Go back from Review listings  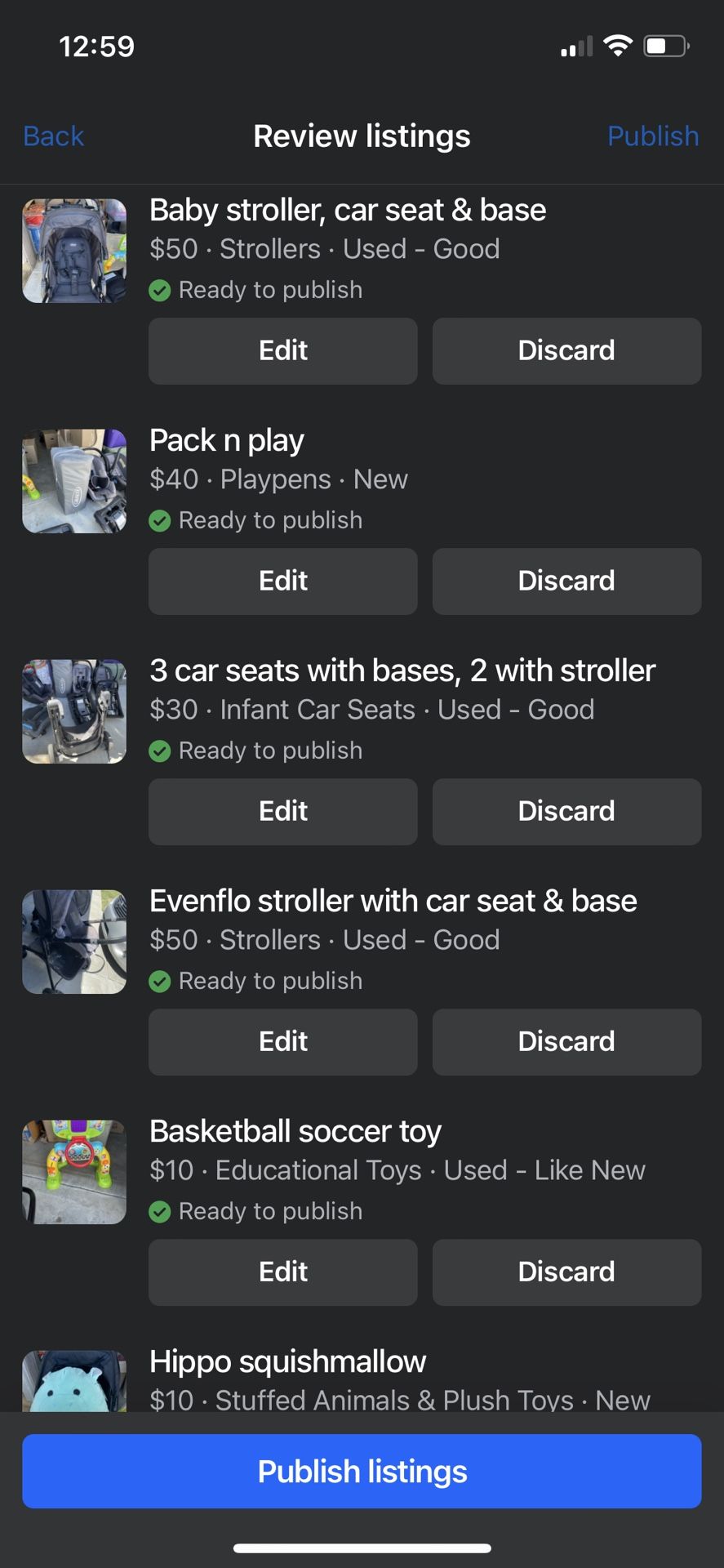pos(54,136)
